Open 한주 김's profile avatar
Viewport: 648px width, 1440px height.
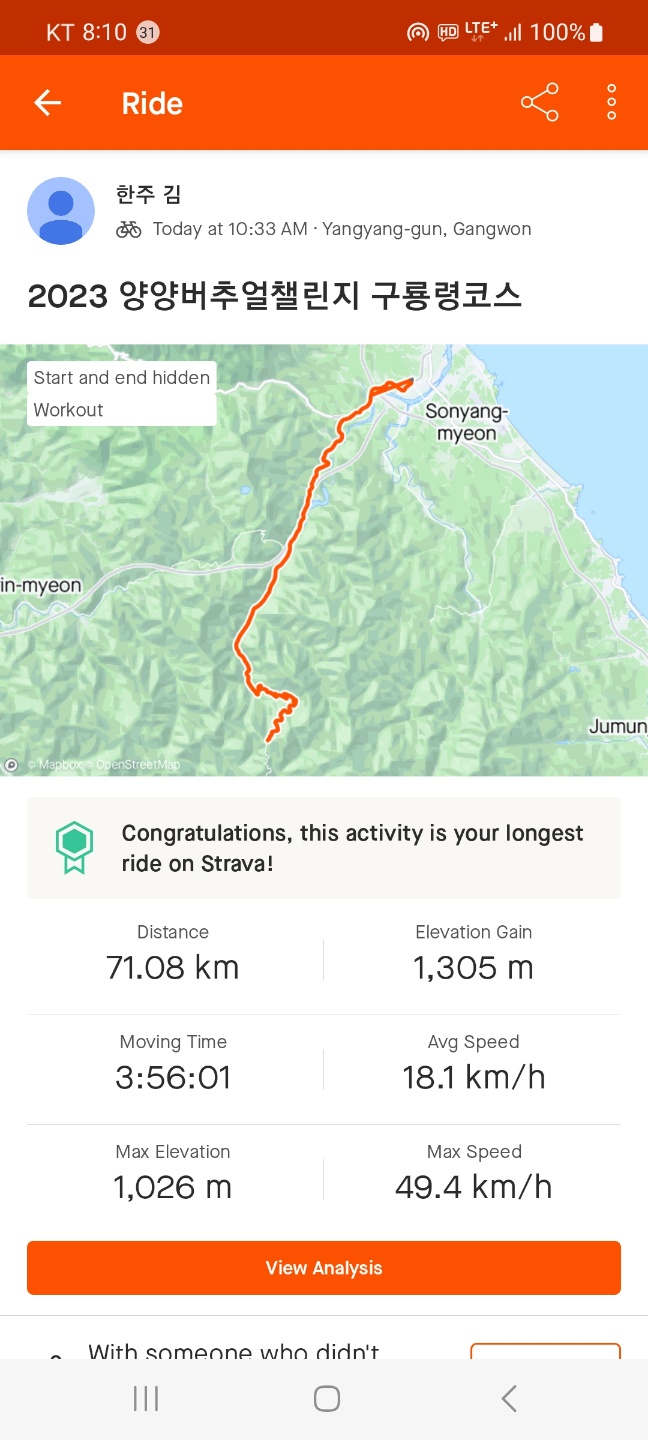pyautogui.click(x=61, y=212)
